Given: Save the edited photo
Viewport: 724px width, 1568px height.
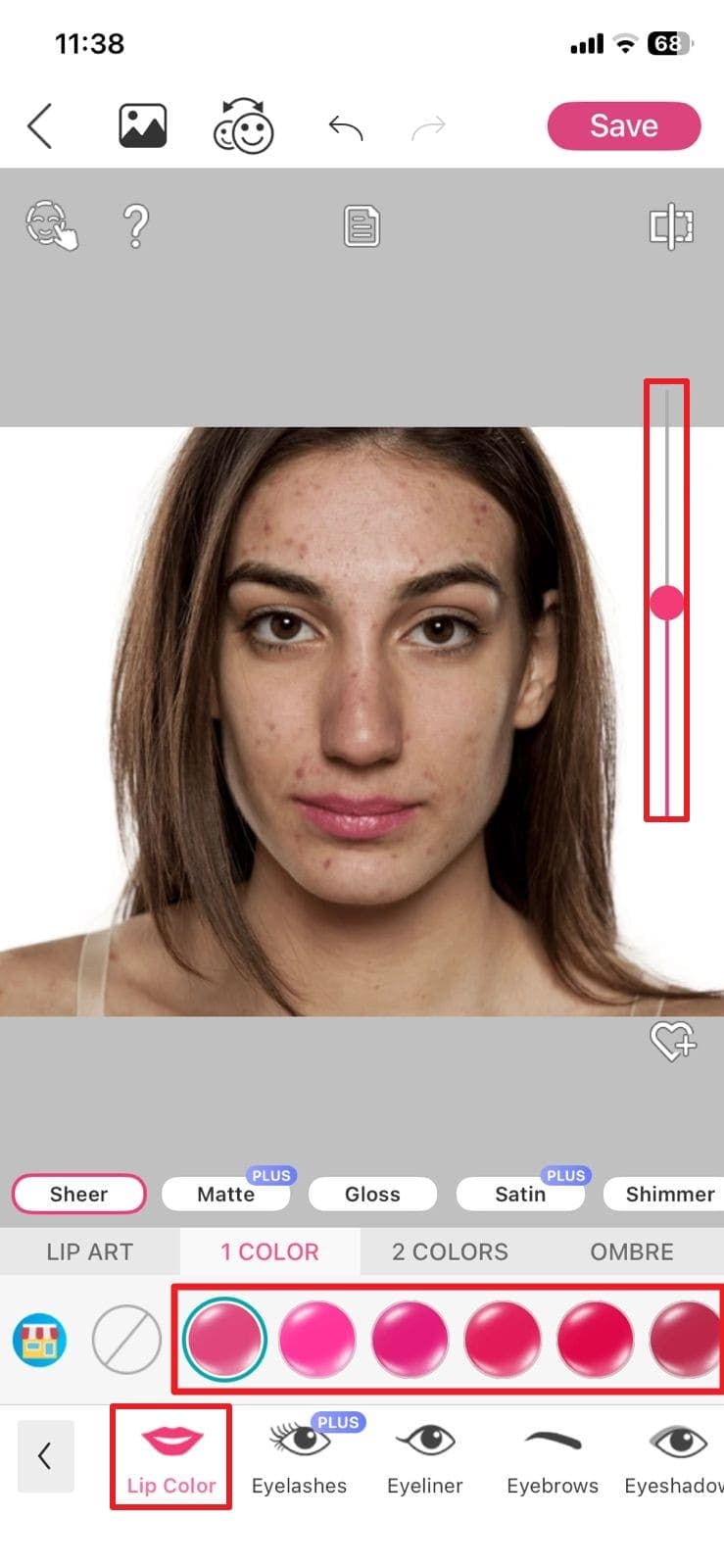Looking at the screenshot, I should pyautogui.click(x=624, y=126).
